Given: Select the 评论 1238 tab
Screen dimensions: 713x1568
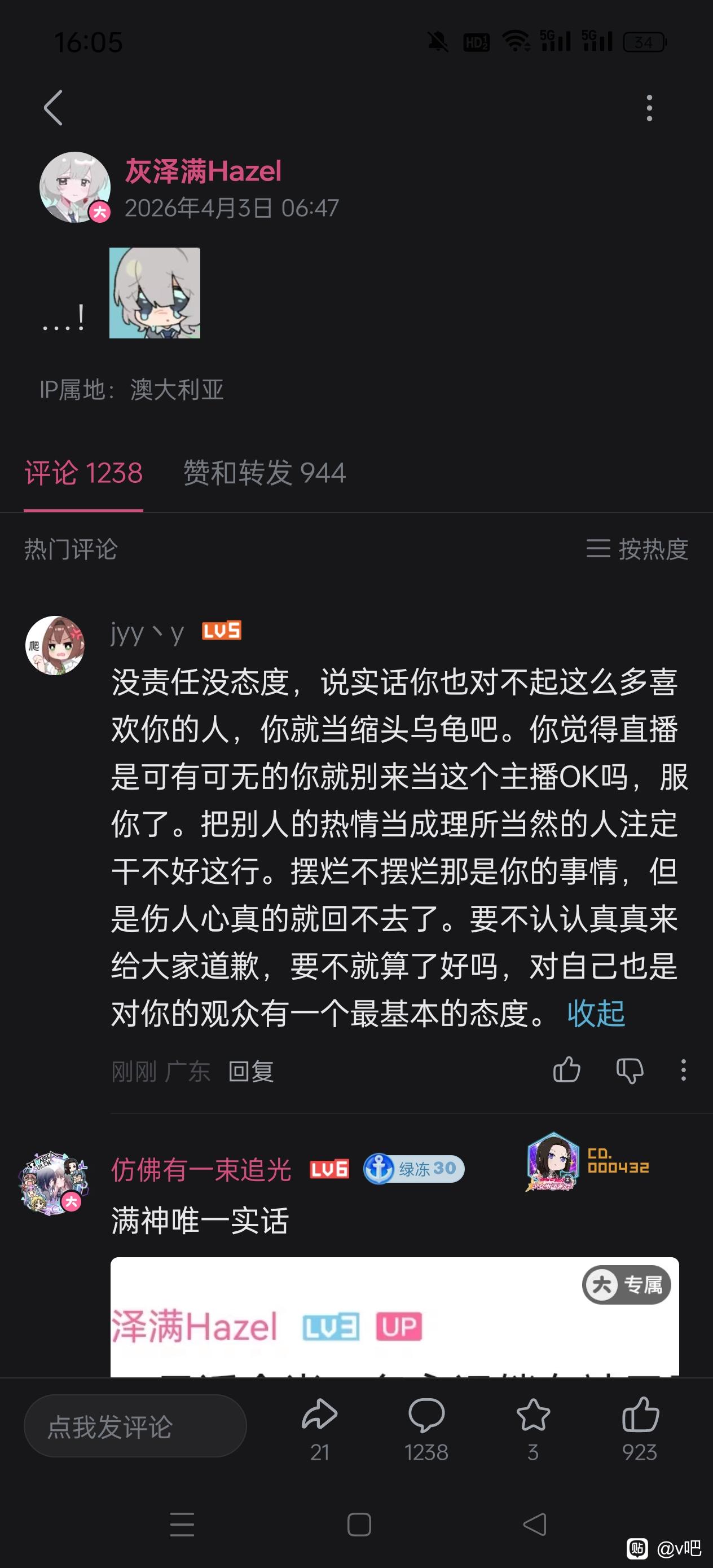Looking at the screenshot, I should (83, 473).
